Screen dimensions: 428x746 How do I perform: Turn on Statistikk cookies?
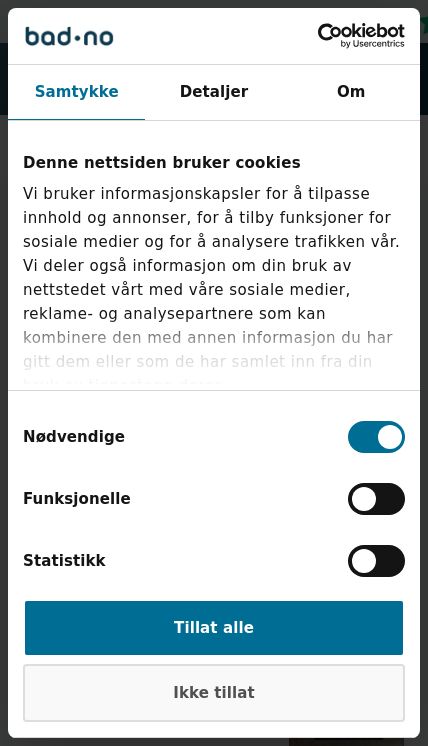(x=376, y=560)
